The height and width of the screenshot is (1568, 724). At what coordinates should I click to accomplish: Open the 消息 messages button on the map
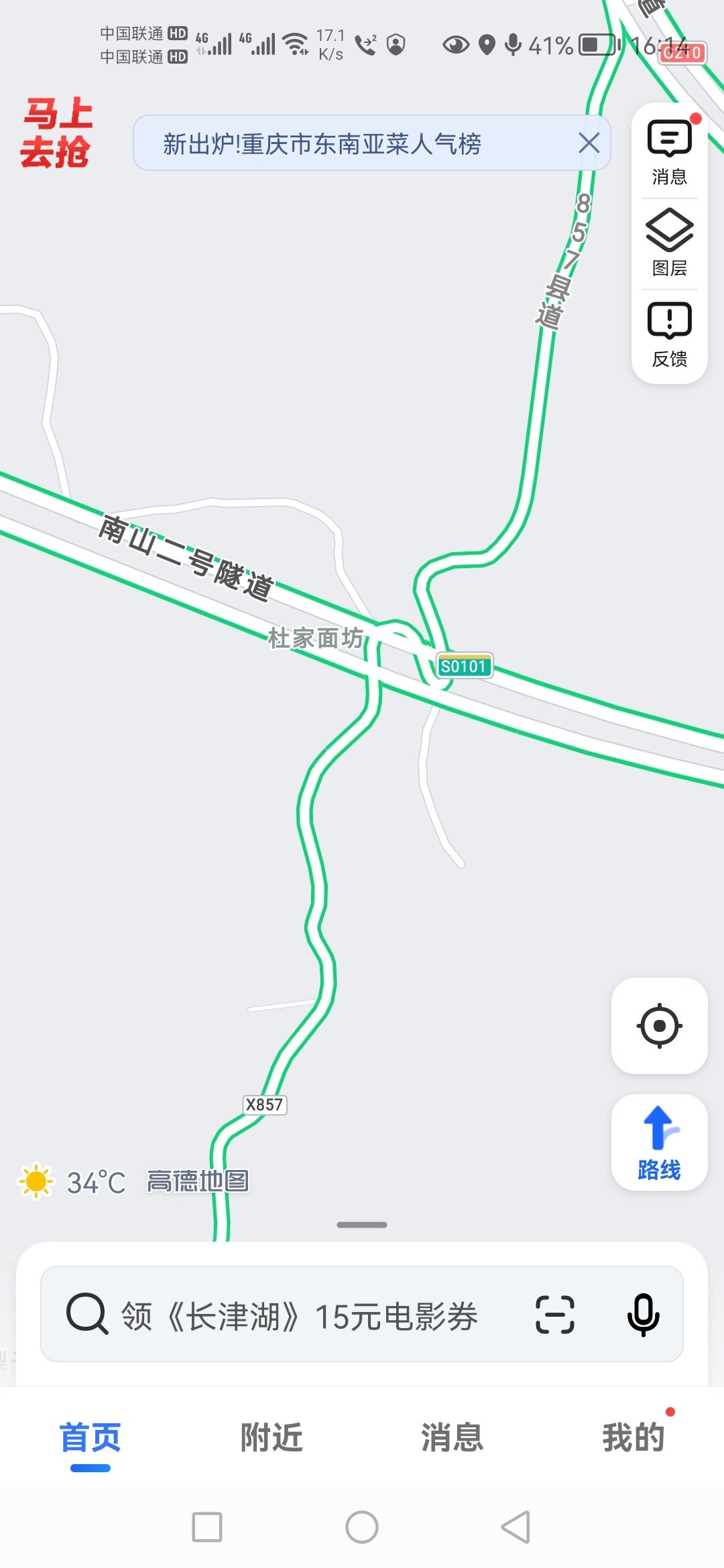(x=669, y=152)
